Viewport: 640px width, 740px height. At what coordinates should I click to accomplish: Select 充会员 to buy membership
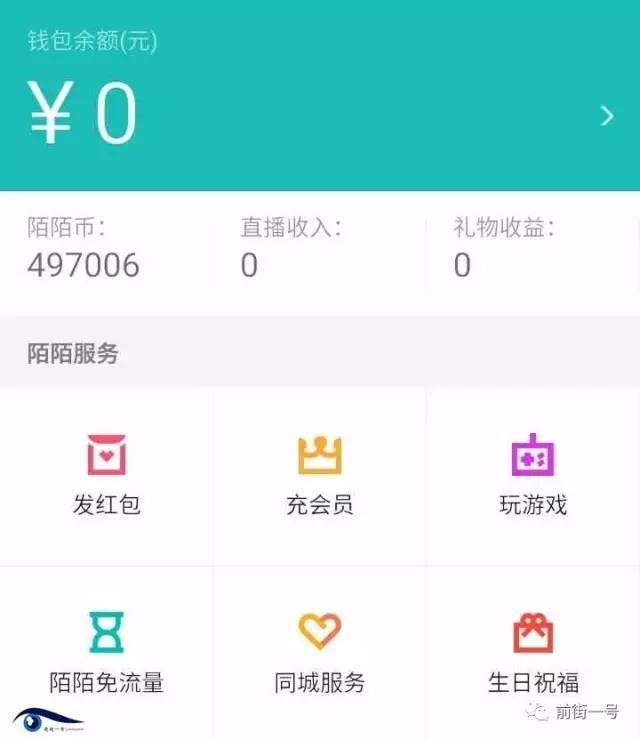[x=319, y=474]
